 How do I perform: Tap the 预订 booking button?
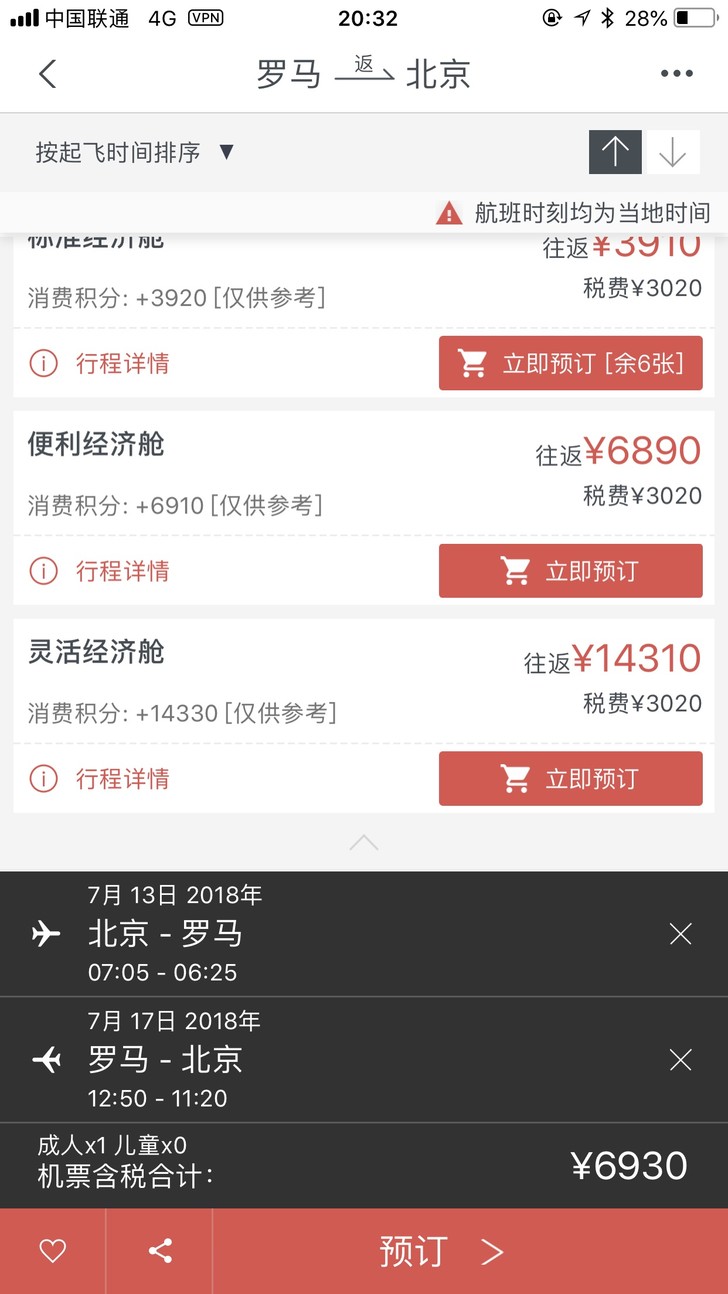pos(440,1251)
